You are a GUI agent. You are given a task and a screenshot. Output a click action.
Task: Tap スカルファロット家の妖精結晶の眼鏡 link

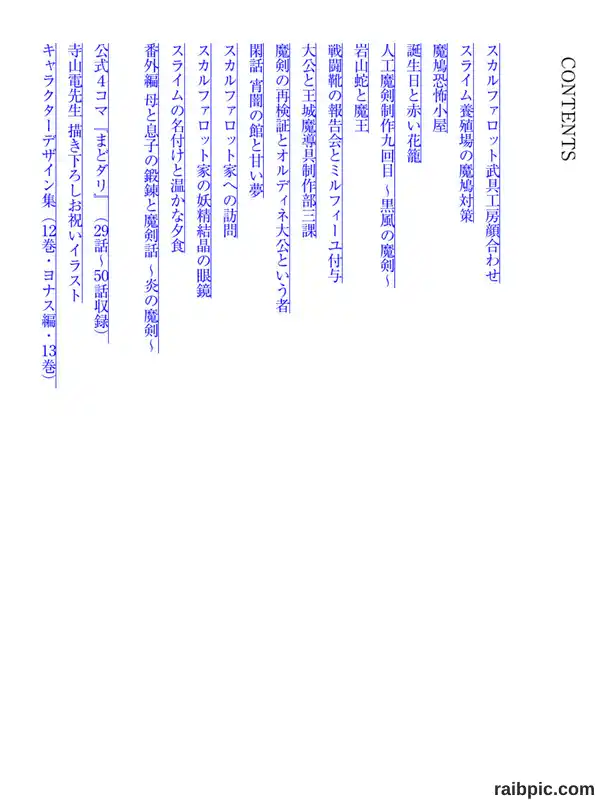pyautogui.click(x=204, y=171)
